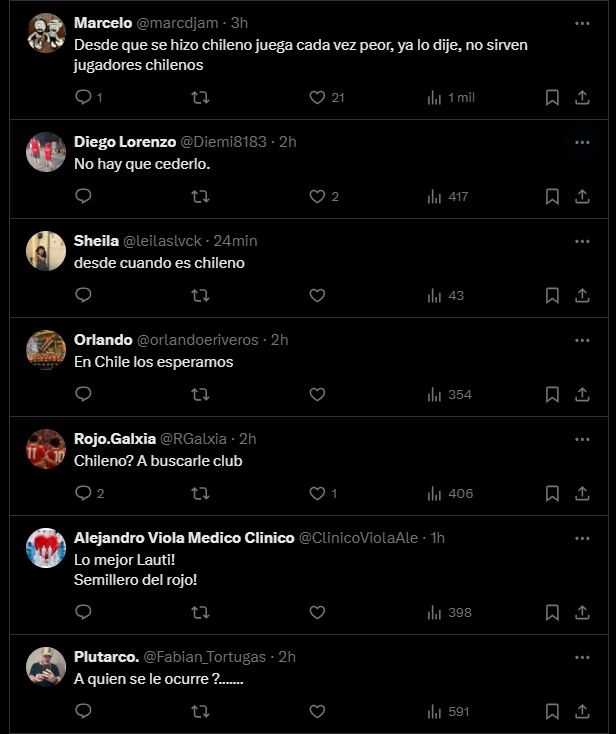Viewport: 616px width, 734px height.
Task: Open overflow menu on Sheila's reply
Action: pyautogui.click(x=582, y=241)
